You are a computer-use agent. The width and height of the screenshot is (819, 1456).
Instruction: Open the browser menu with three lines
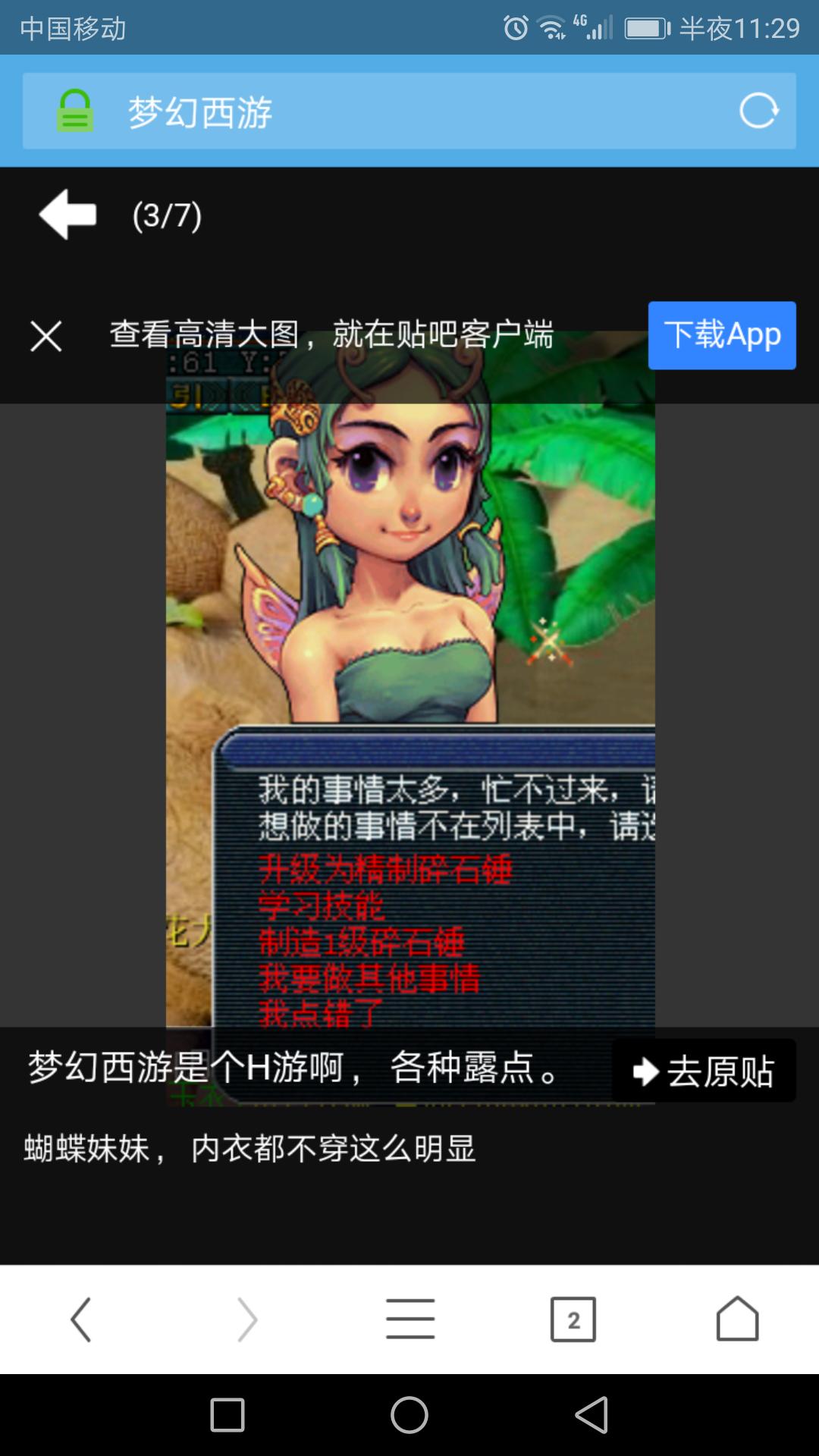(409, 1319)
